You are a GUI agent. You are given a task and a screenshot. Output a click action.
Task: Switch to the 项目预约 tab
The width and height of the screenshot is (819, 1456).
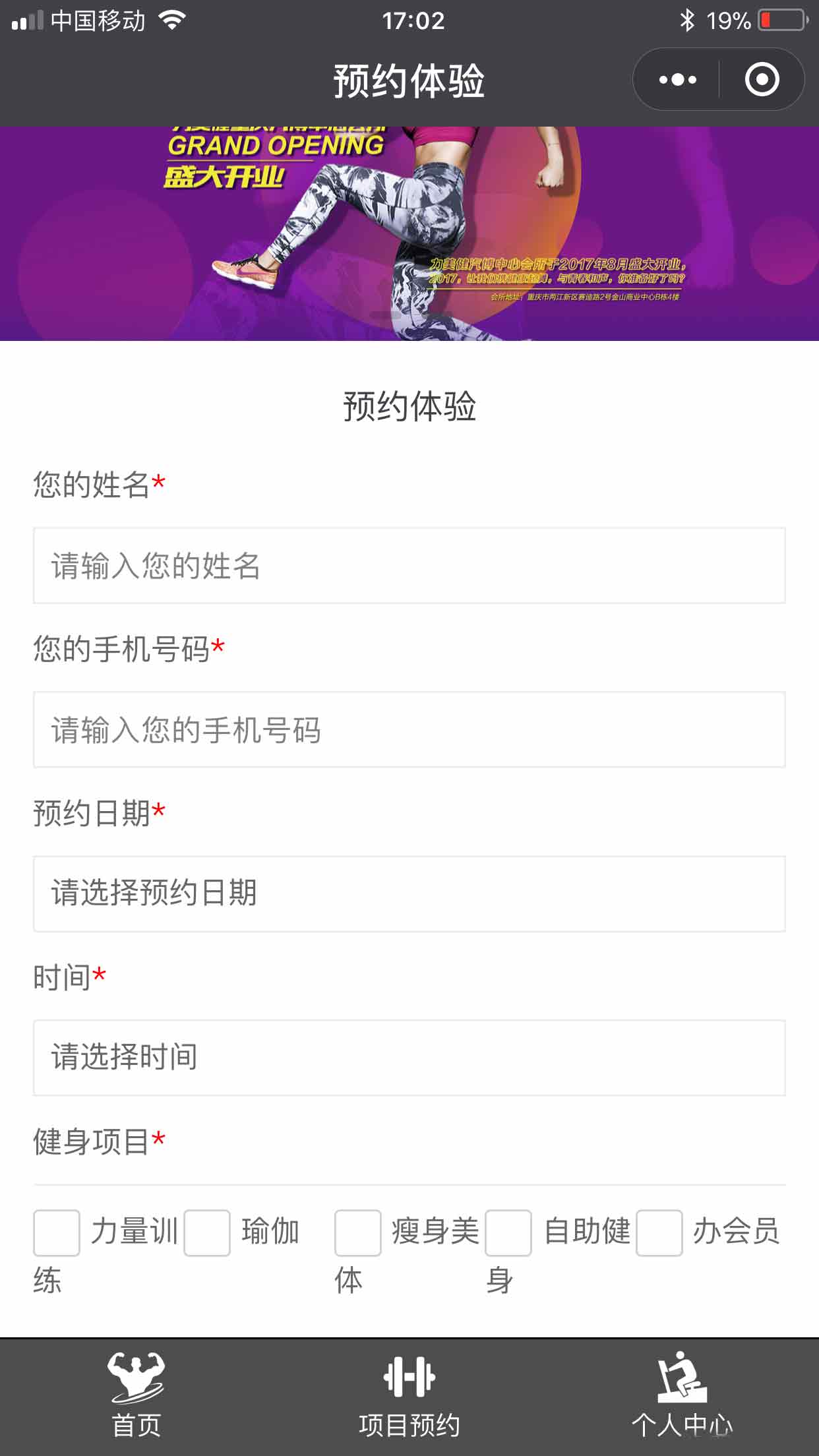[x=409, y=1397]
